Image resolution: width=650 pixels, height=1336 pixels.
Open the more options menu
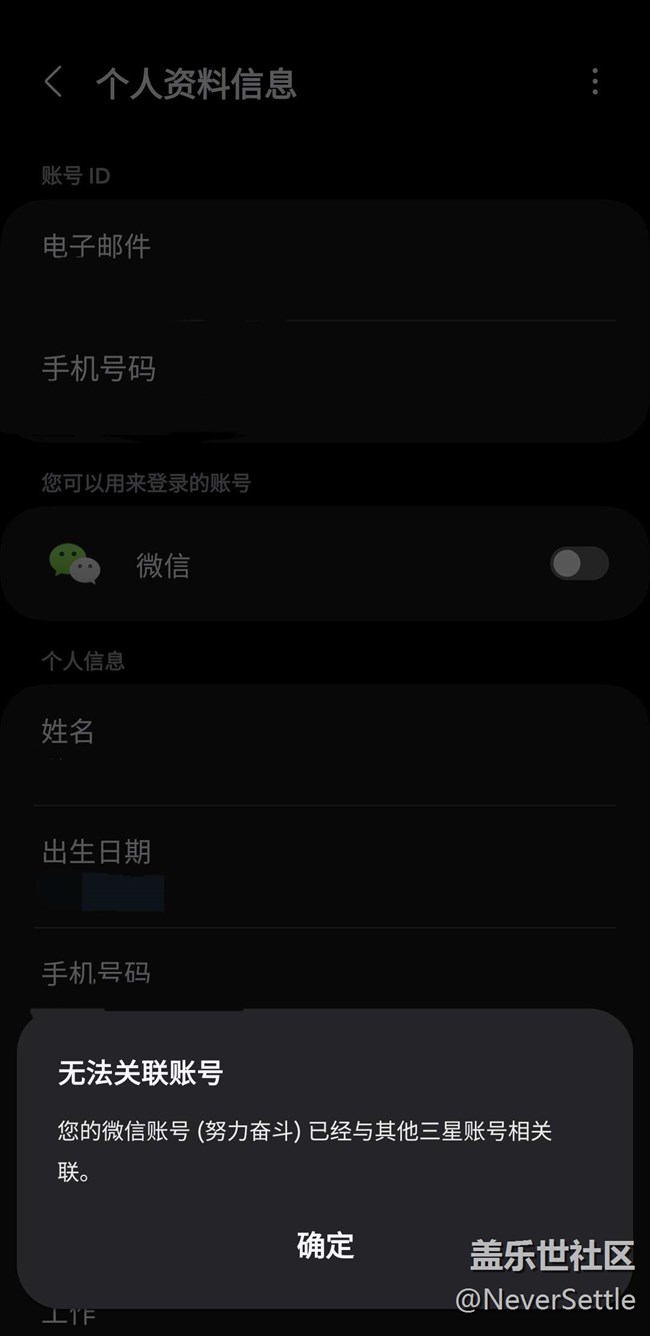595,83
